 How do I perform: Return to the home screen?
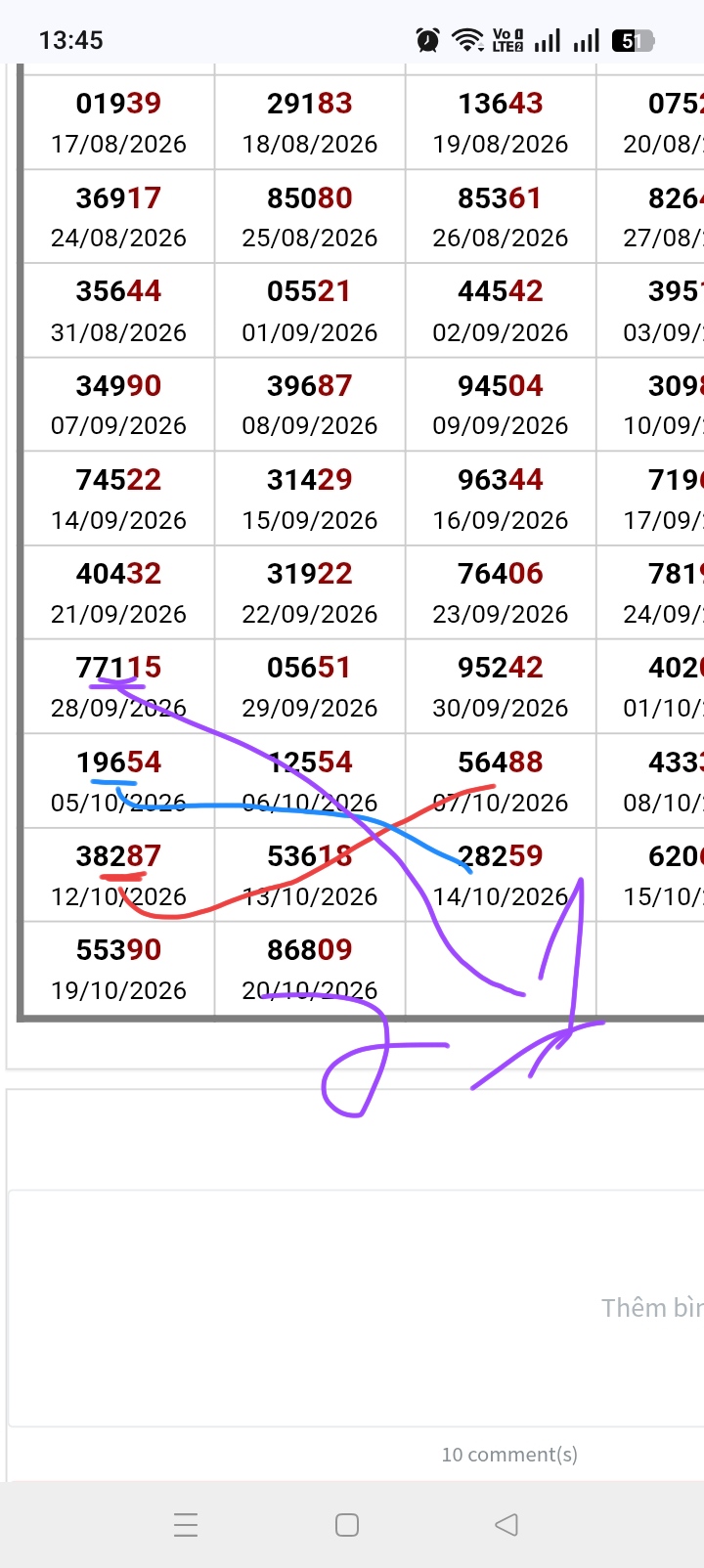click(347, 1525)
